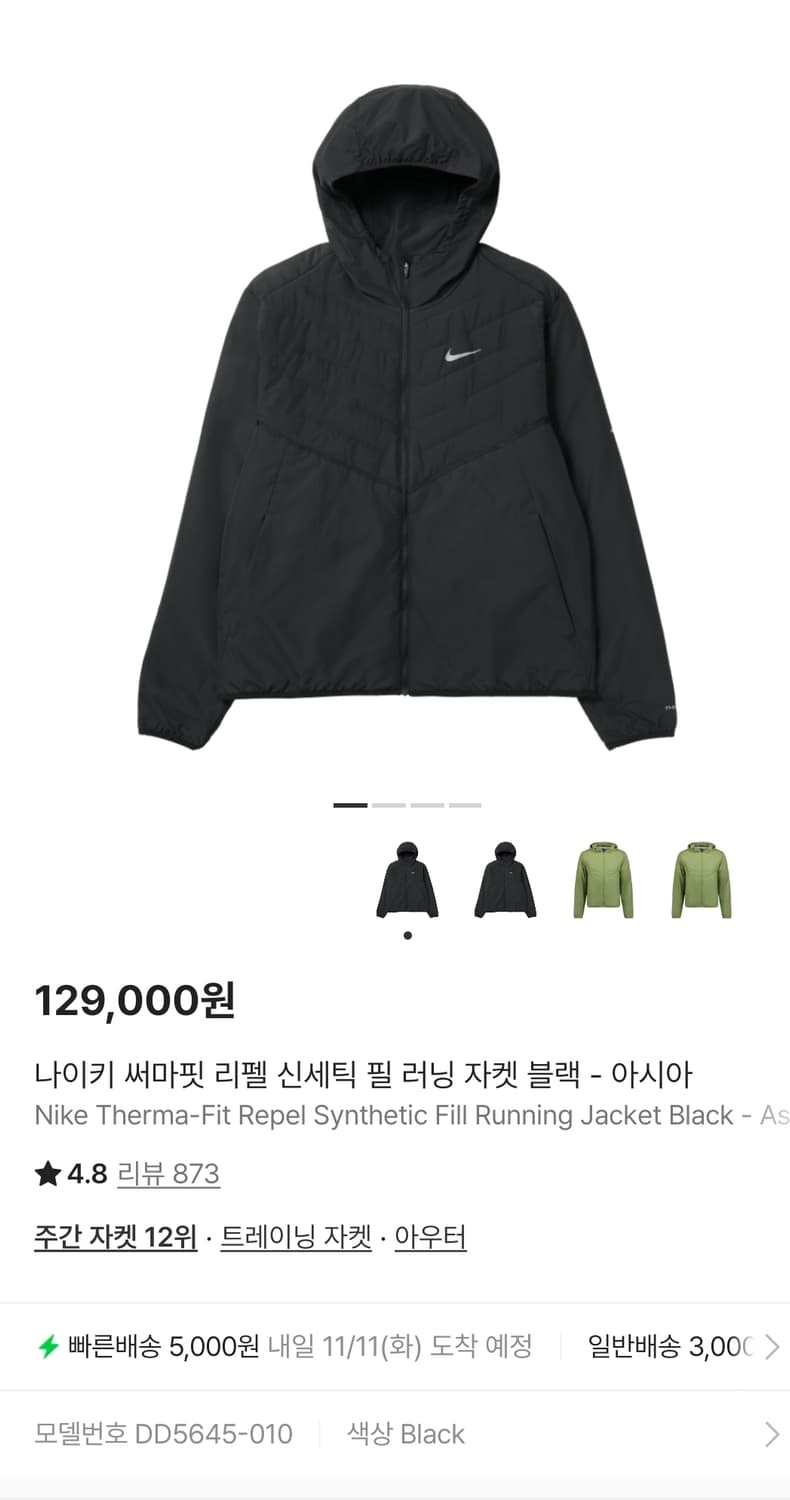Open the 아우터 category link
This screenshot has height=1500, width=790.
point(430,1236)
